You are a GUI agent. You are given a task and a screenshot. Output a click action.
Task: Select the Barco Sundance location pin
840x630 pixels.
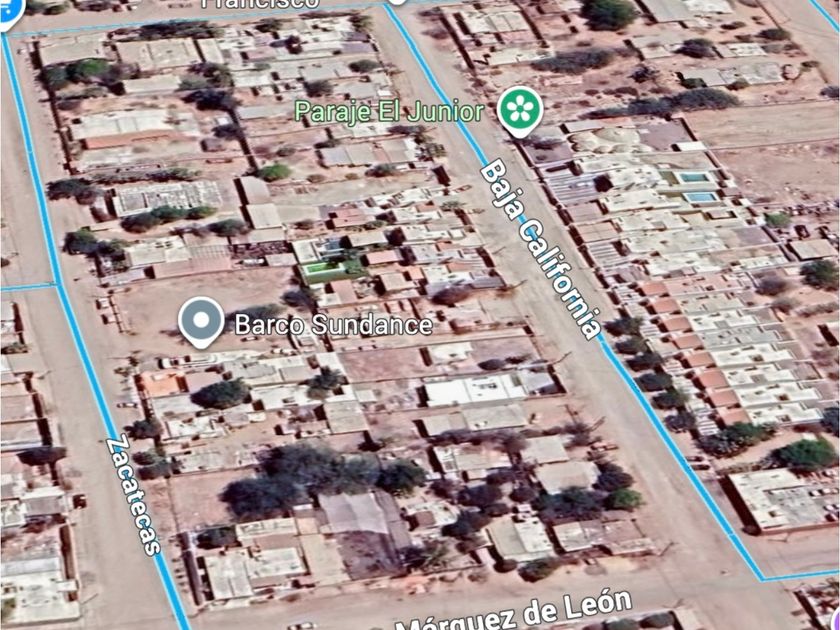click(201, 322)
